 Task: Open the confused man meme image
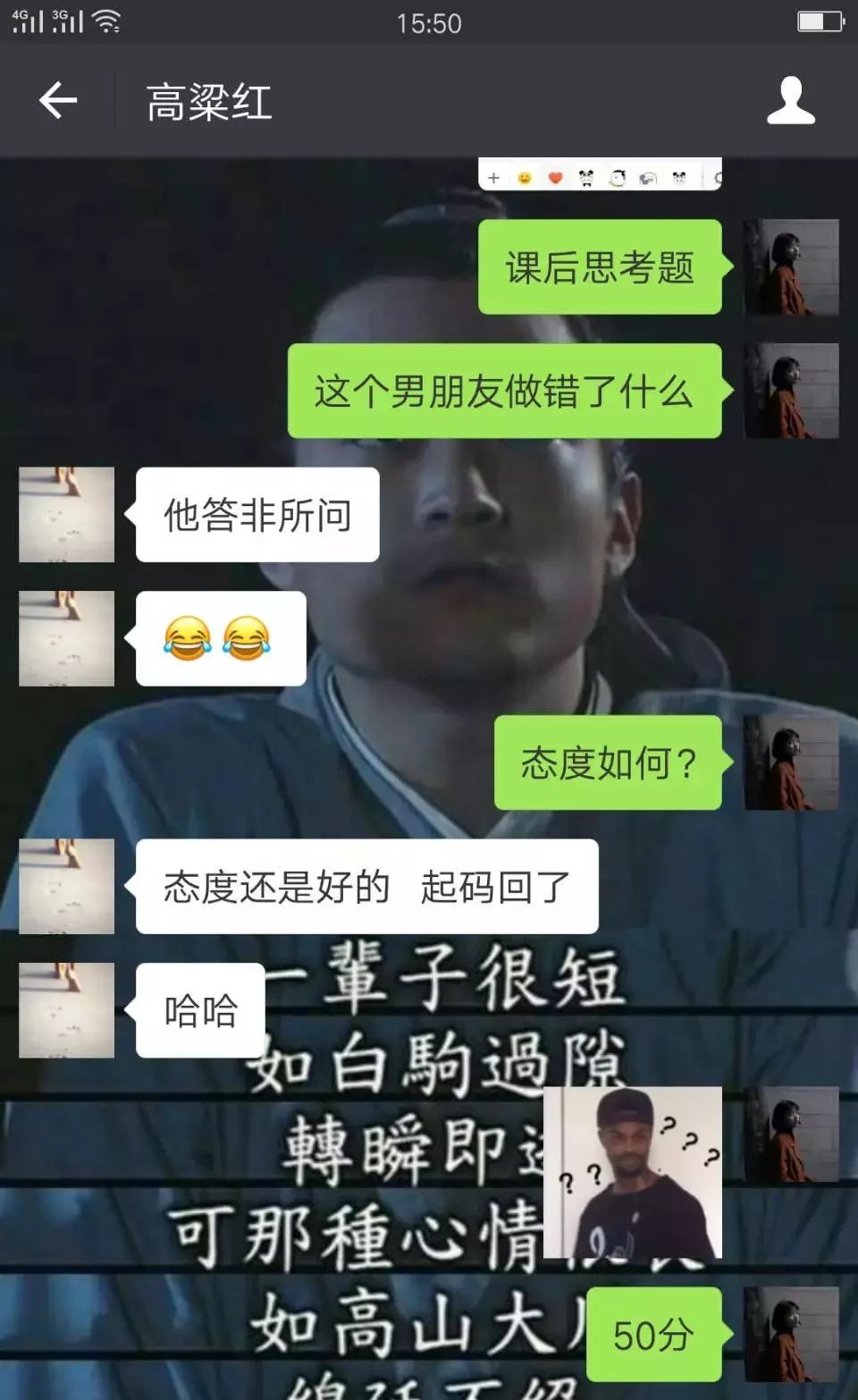point(632,1172)
